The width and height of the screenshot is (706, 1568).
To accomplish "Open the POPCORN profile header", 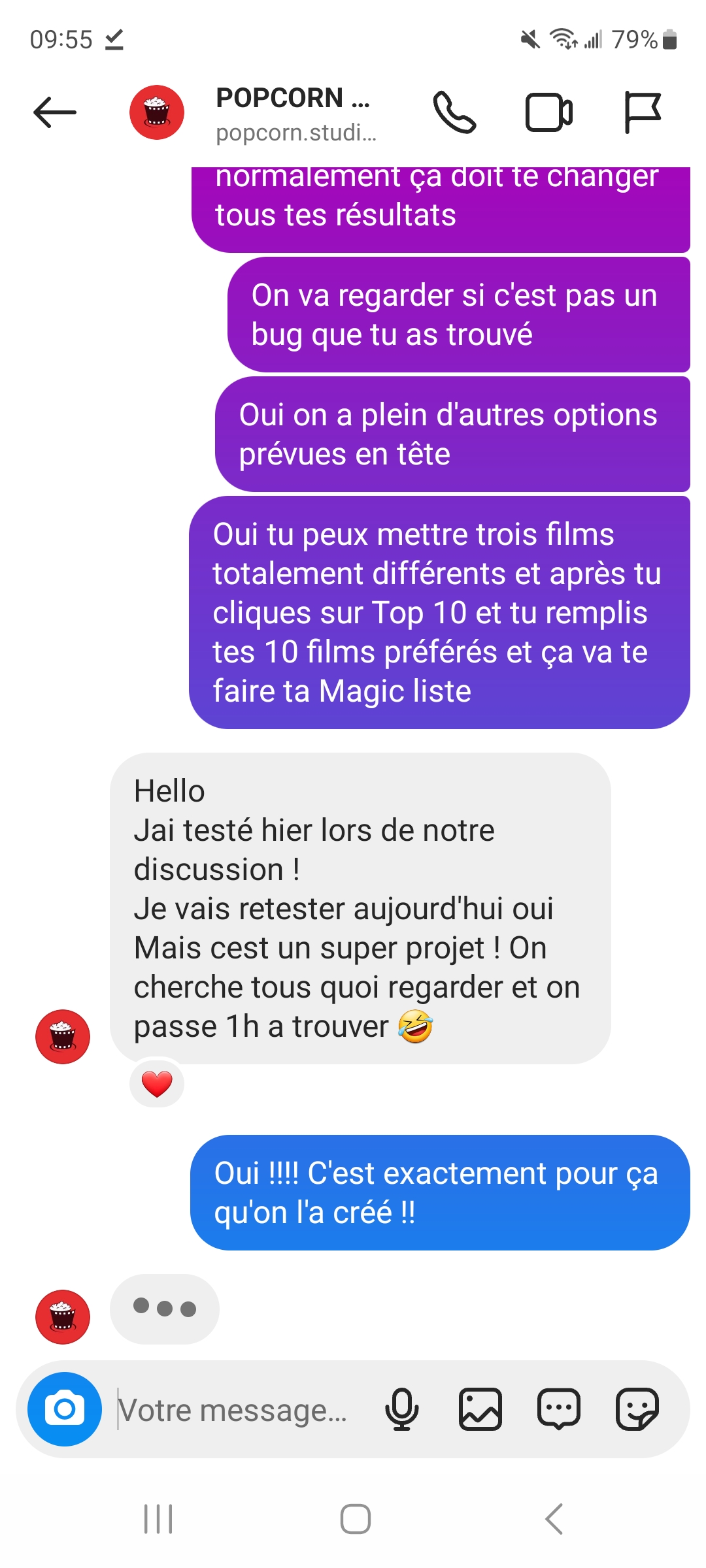I will coord(294,114).
